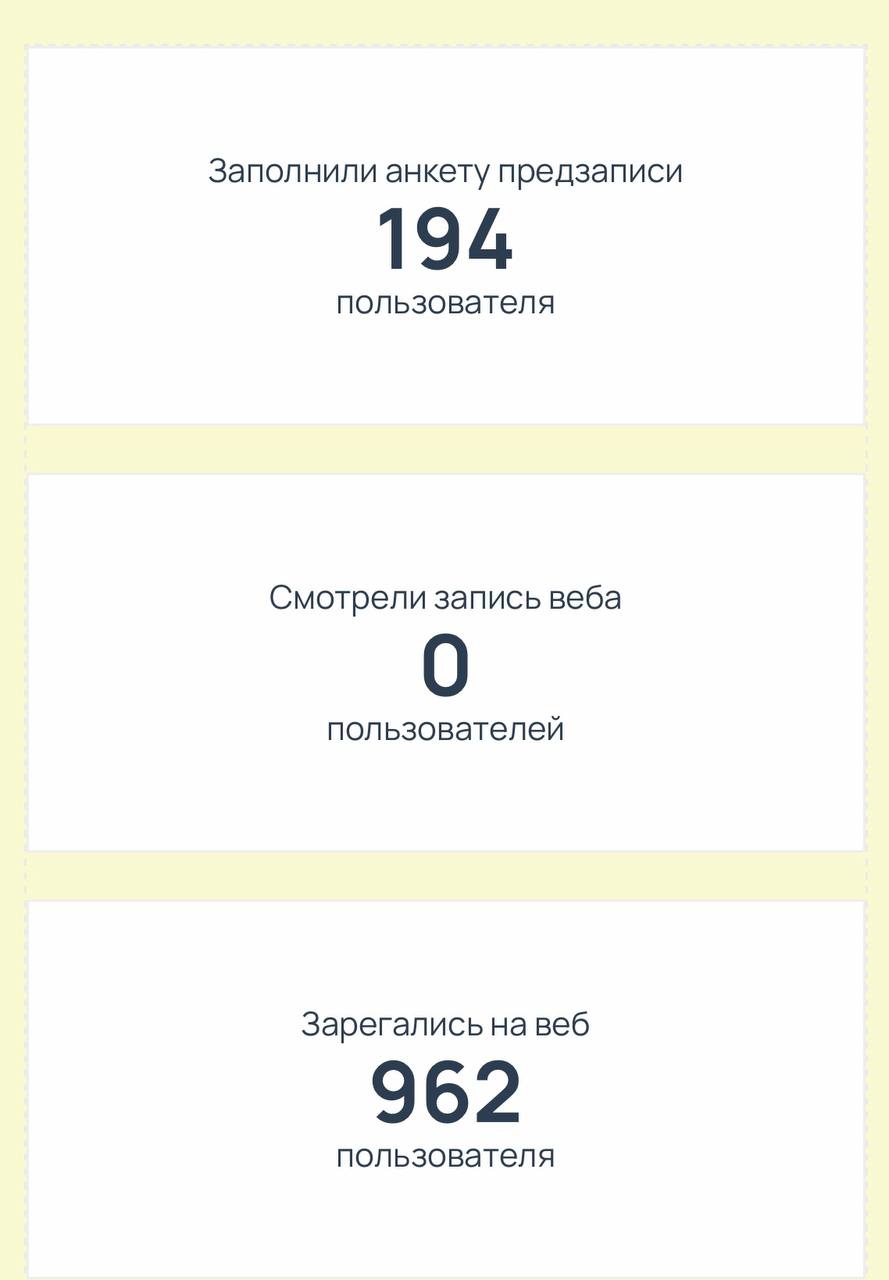Click the yellow background between top cards
The width and height of the screenshot is (889, 1280).
[444, 450]
